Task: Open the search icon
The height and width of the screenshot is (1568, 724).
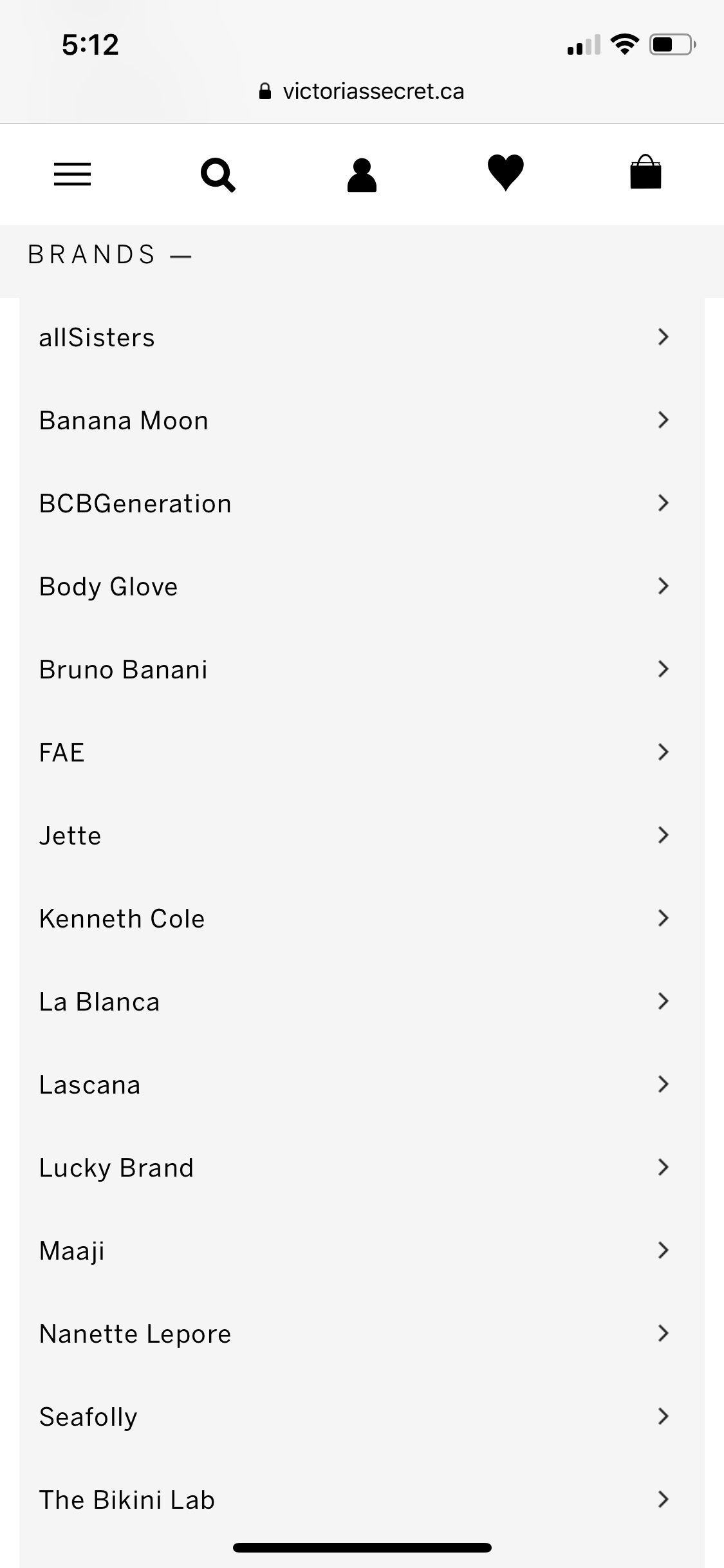Action: (x=218, y=174)
